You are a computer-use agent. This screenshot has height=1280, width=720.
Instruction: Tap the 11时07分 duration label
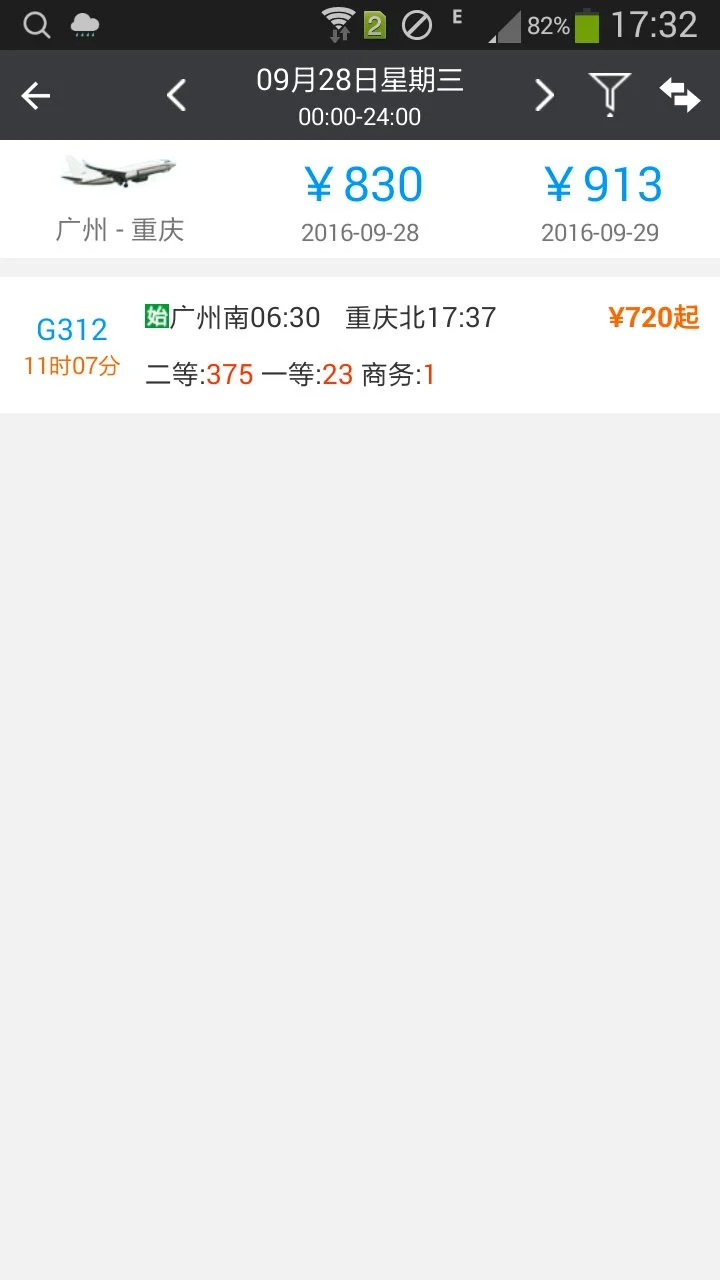71,367
